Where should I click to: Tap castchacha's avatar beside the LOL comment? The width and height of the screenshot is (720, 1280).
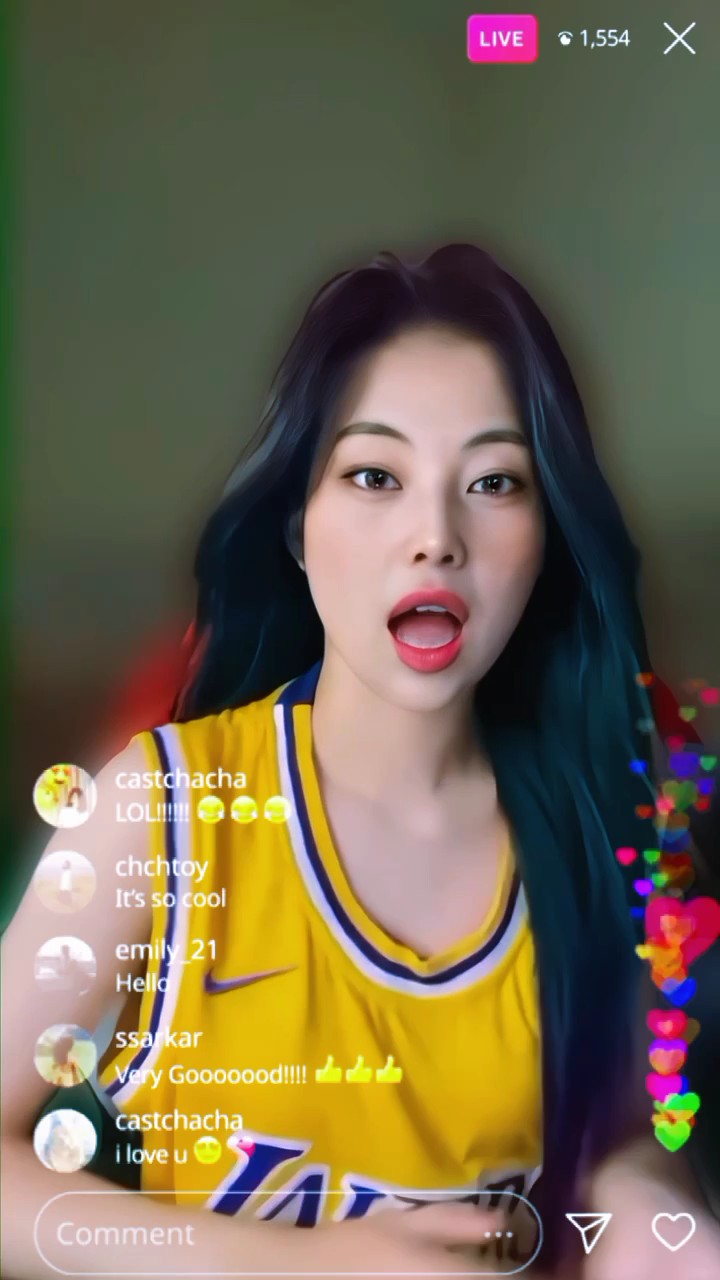(65, 795)
